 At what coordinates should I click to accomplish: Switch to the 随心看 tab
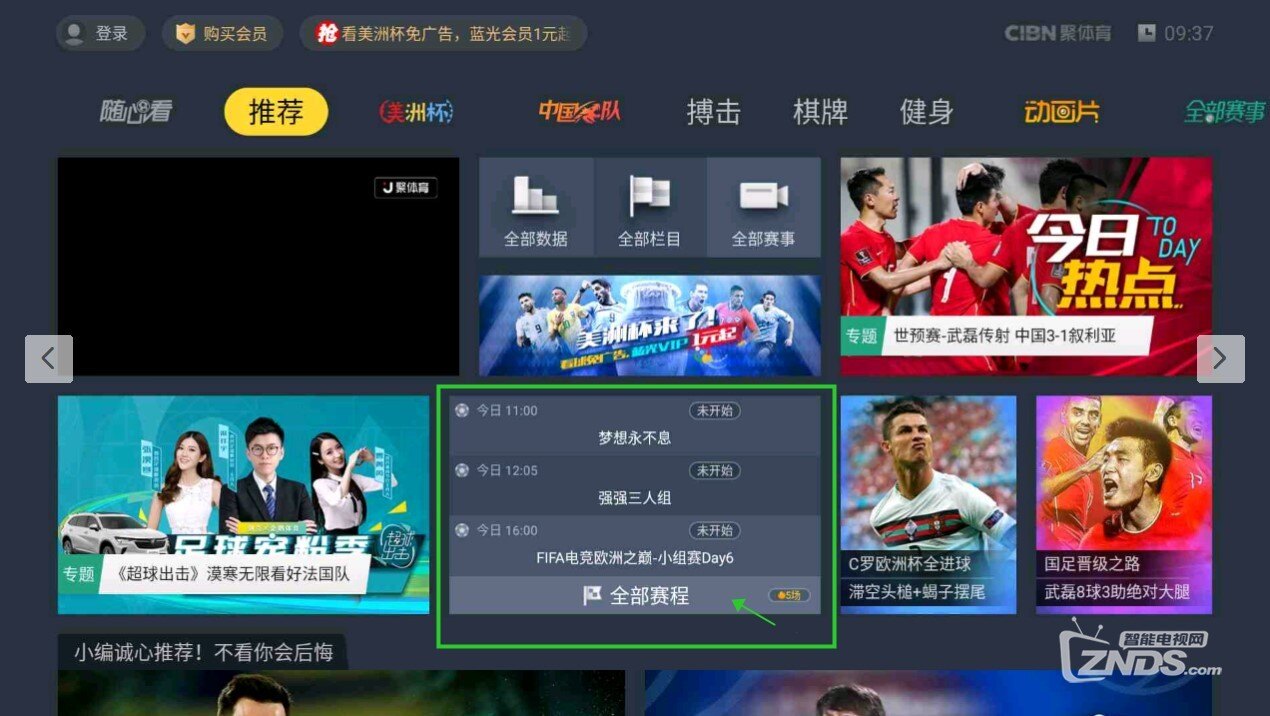(135, 112)
